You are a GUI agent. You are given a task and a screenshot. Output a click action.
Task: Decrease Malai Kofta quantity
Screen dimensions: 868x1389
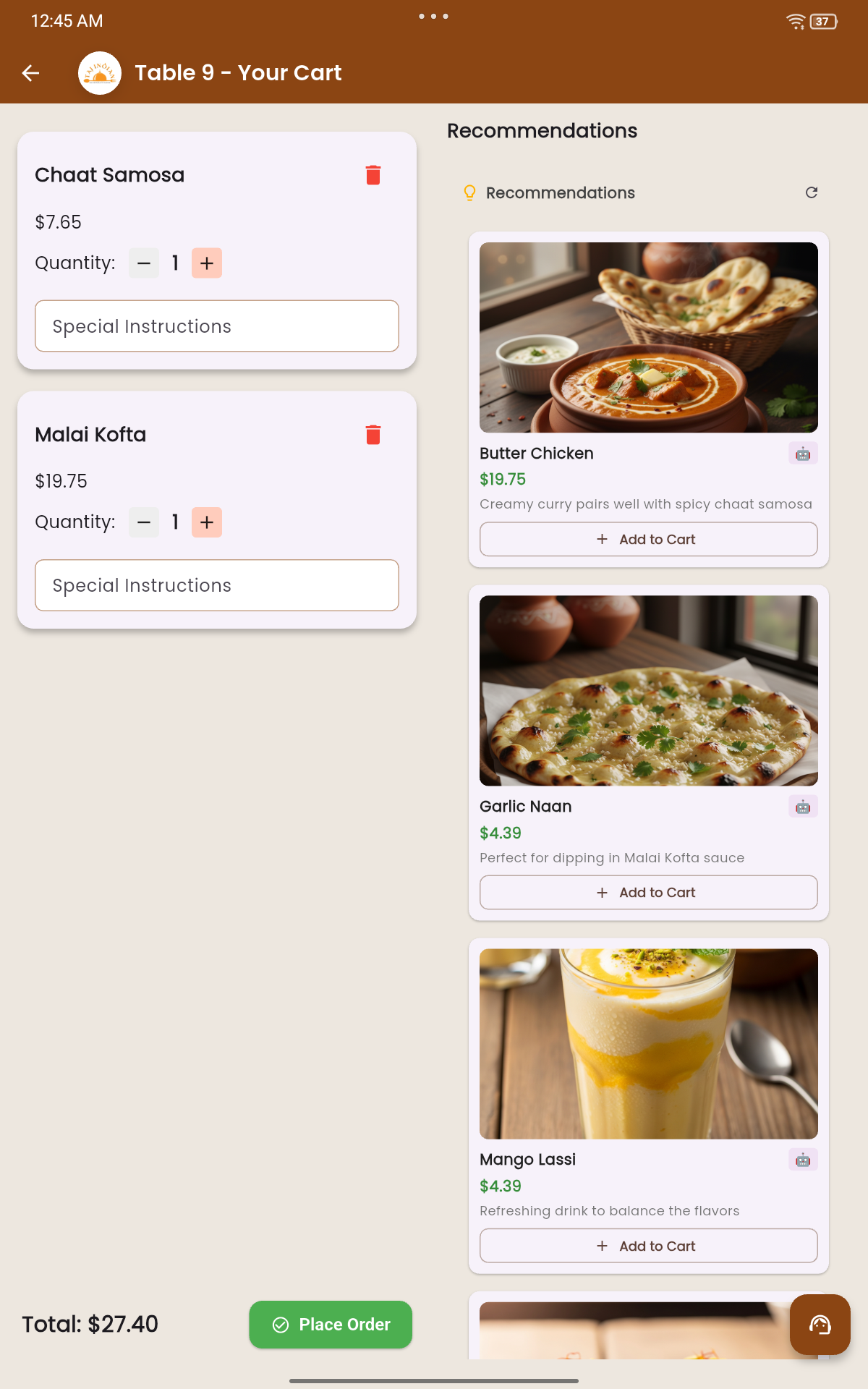tap(144, 522)
